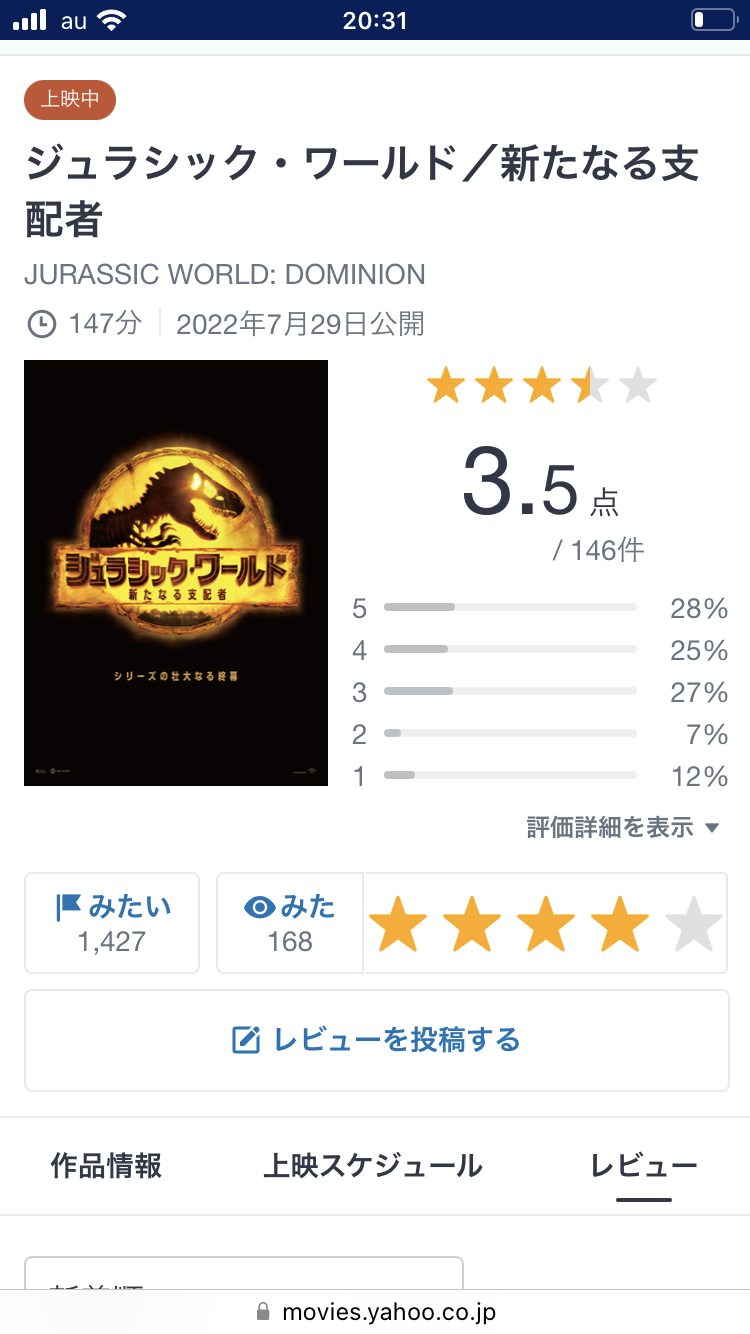Rate the movie five stars
This screenshot has width=750, height=1334.
tap(694, 924)
